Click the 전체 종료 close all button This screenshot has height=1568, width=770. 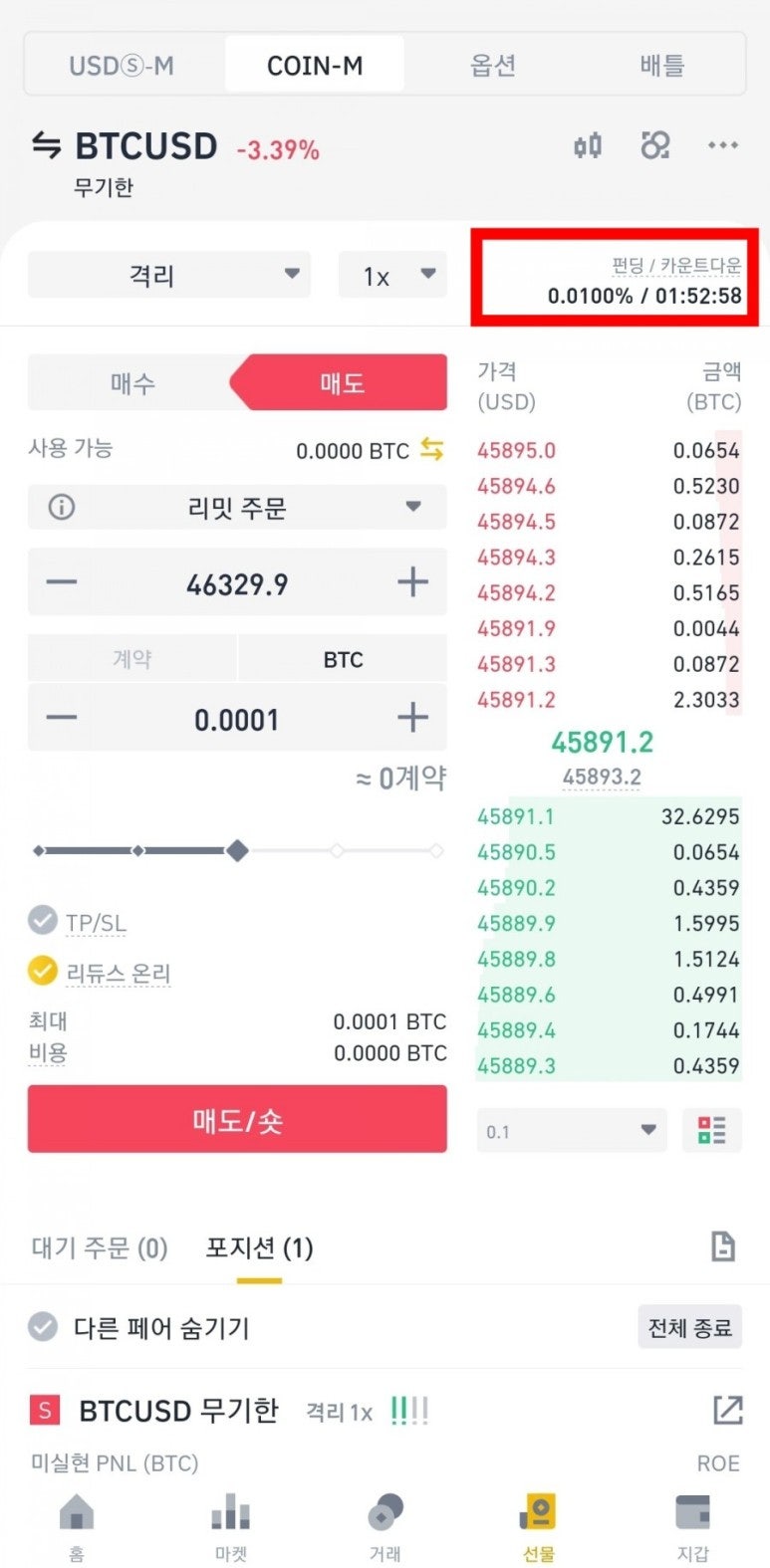[689, 1327]
